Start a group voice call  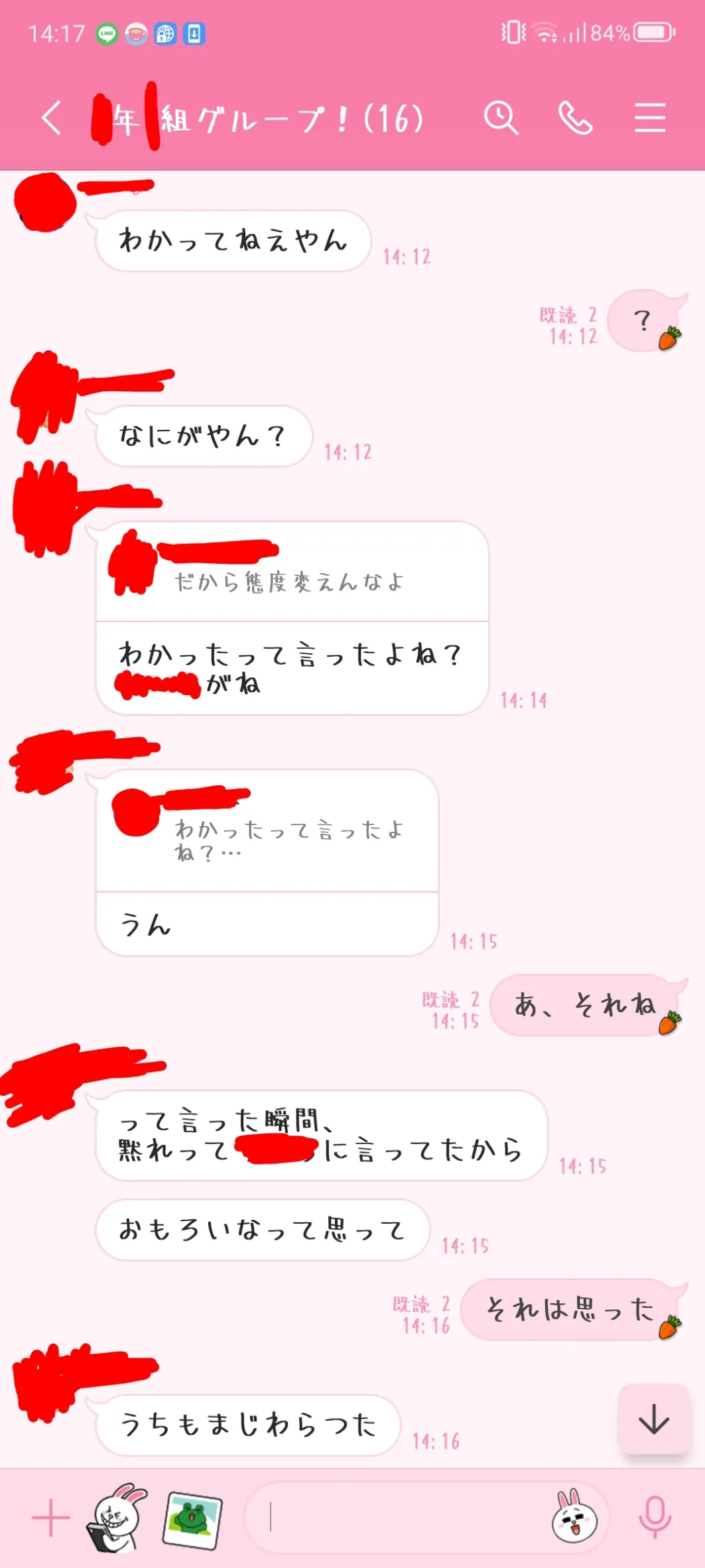(574, 119)
